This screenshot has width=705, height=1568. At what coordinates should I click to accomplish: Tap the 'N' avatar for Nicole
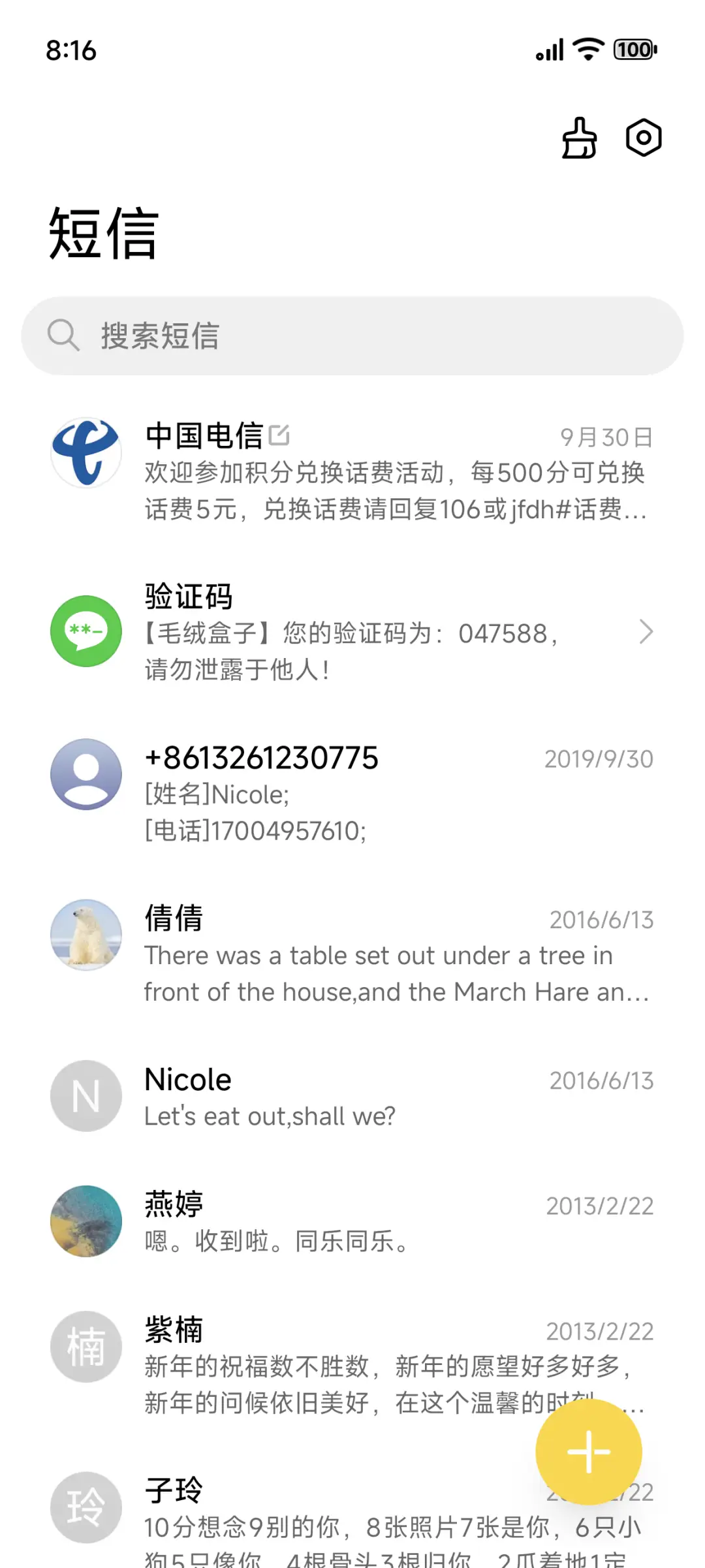(86, 1095)
